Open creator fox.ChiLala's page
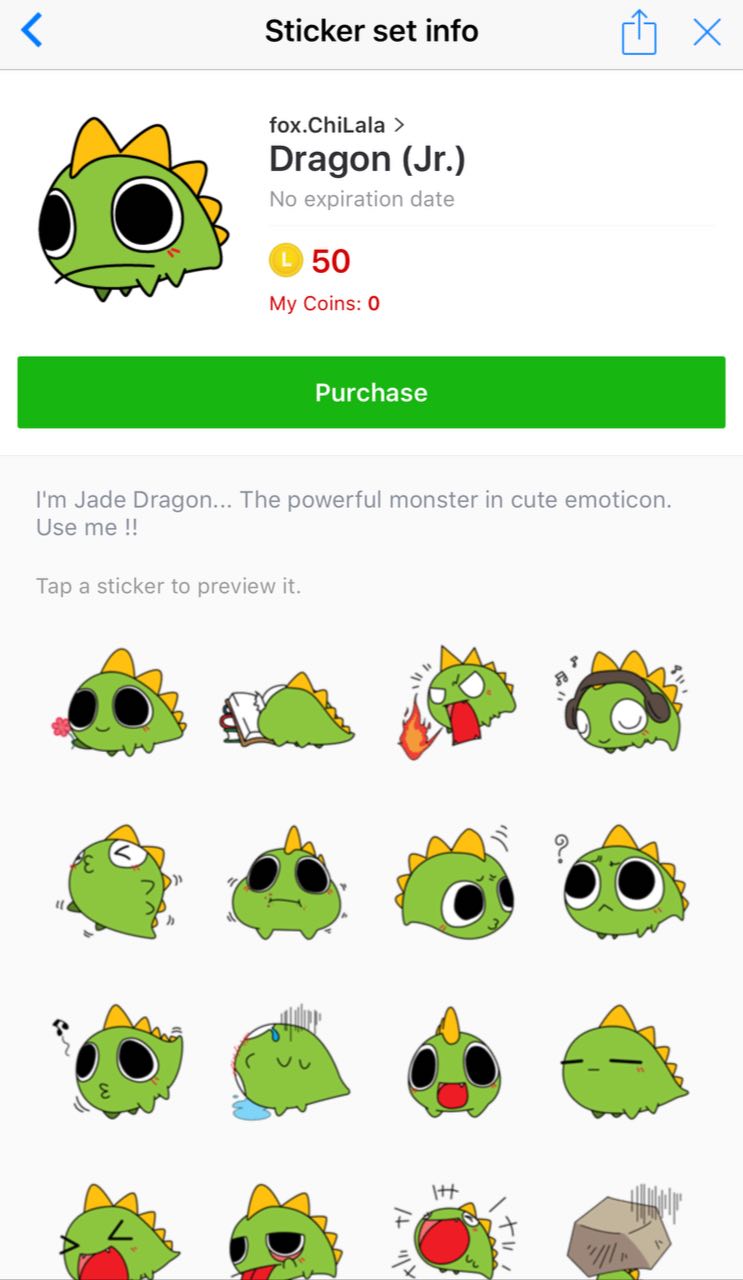Image resolution: width=743 pixels, height=1280 pixels. [336, 125]
